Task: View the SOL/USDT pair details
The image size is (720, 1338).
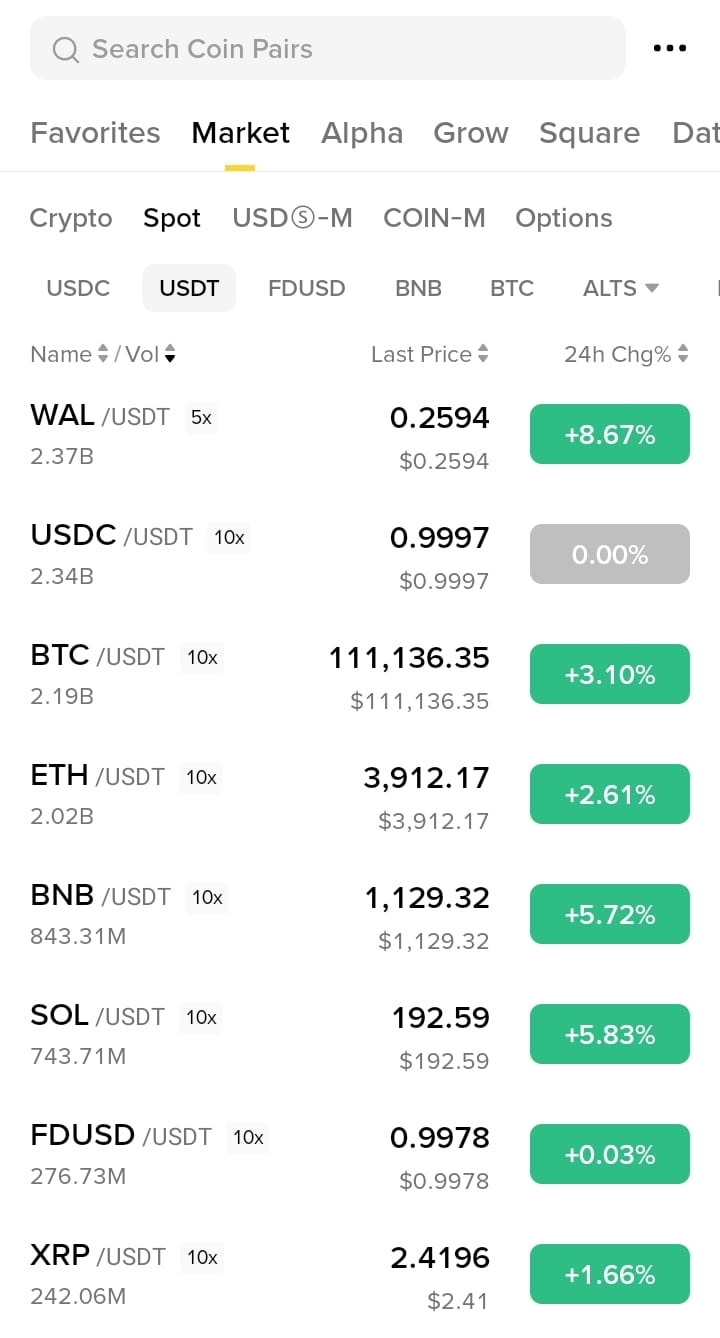Action: point(360,1035)
